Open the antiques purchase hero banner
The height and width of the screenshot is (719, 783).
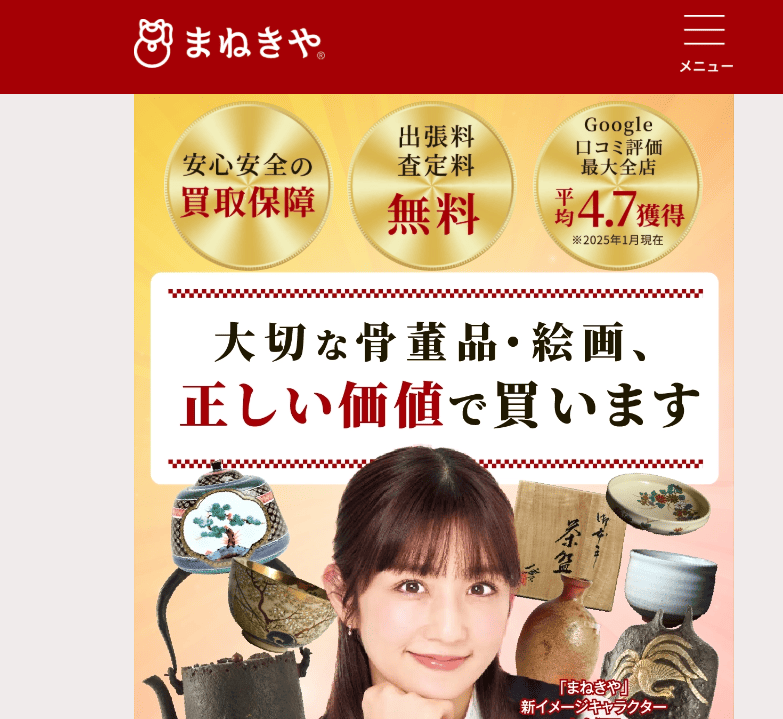coord(433,400)
